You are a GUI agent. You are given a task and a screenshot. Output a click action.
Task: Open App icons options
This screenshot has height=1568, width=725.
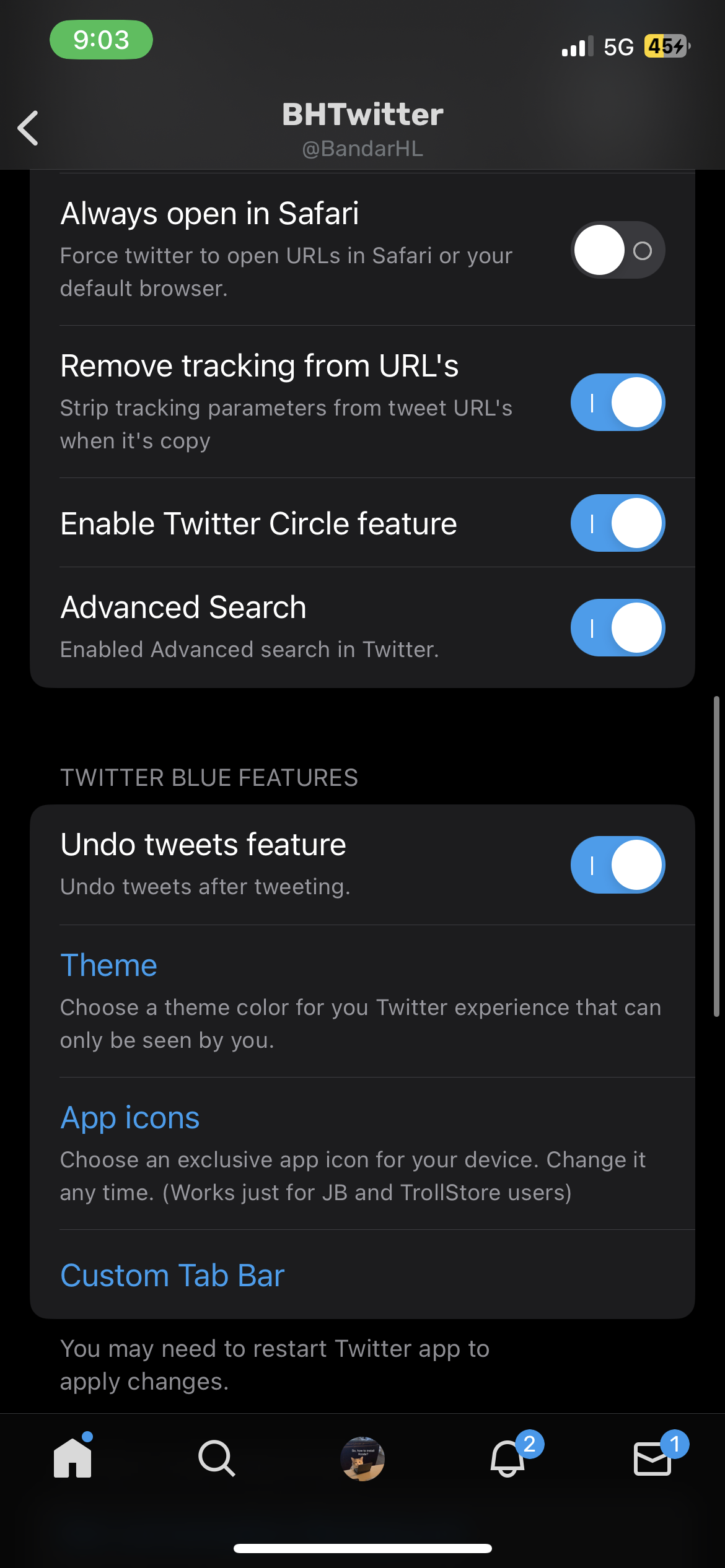pyautogui.click(x=362, y=1154)
